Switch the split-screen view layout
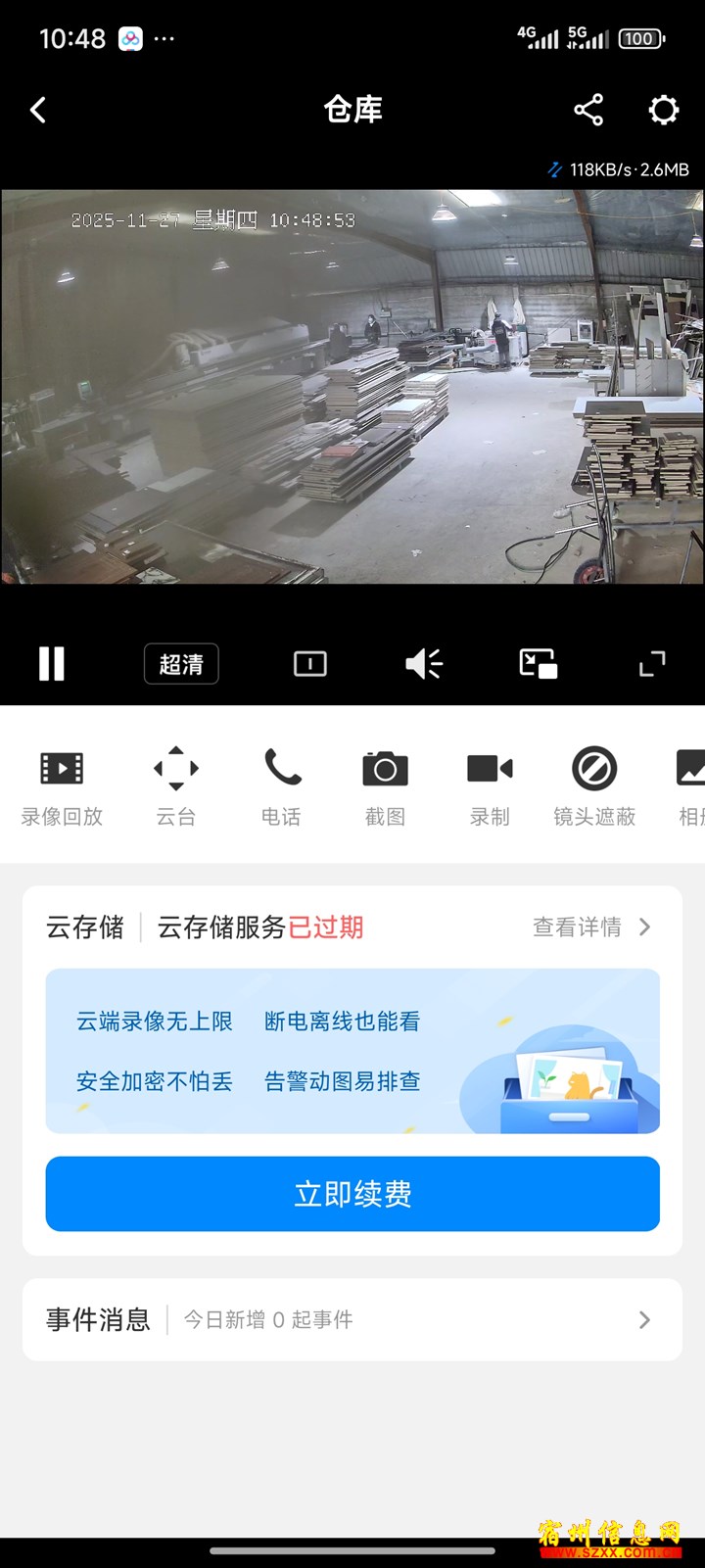The image size is (705, 1568). [310, 664]
